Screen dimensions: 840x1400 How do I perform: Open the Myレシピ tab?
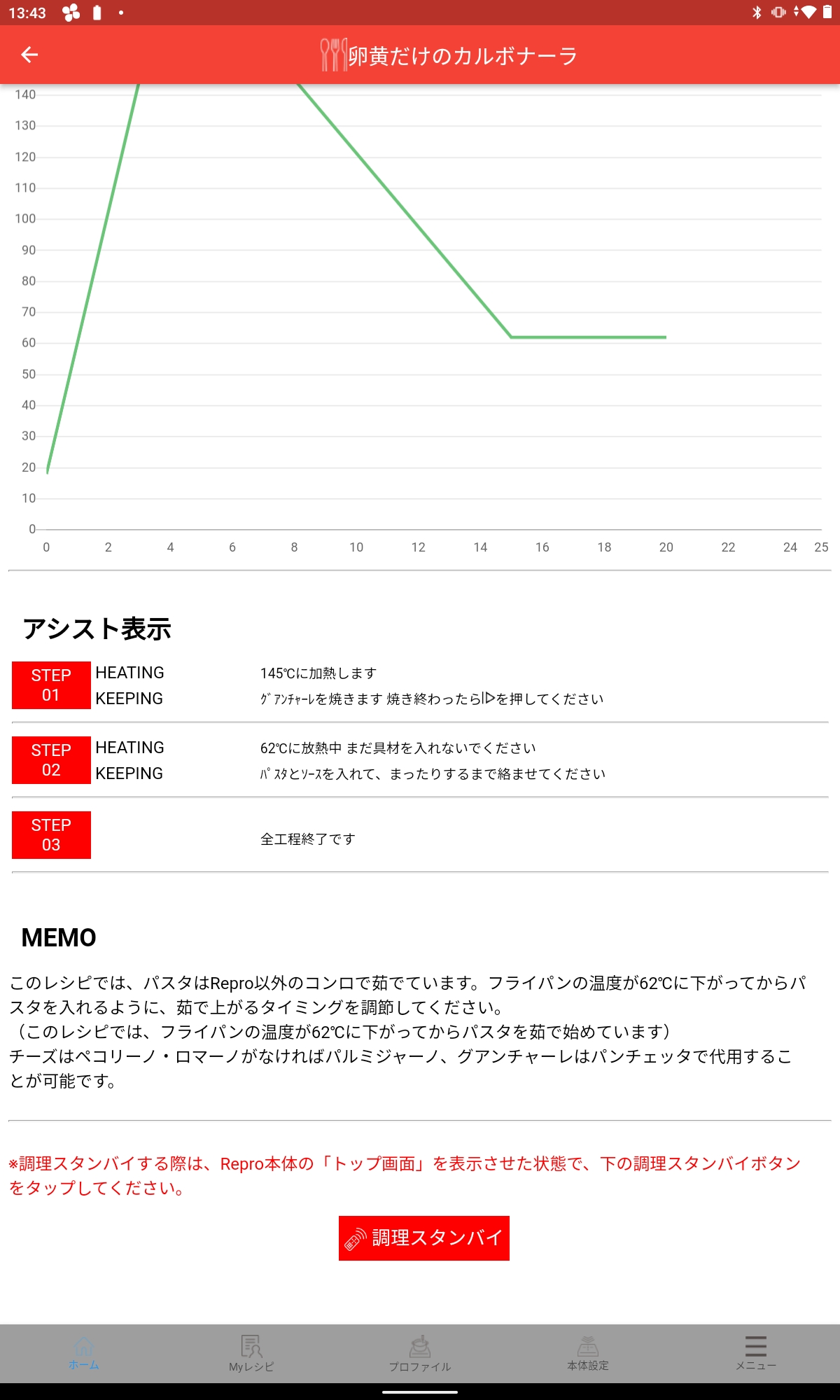[x=251, y=1353]
